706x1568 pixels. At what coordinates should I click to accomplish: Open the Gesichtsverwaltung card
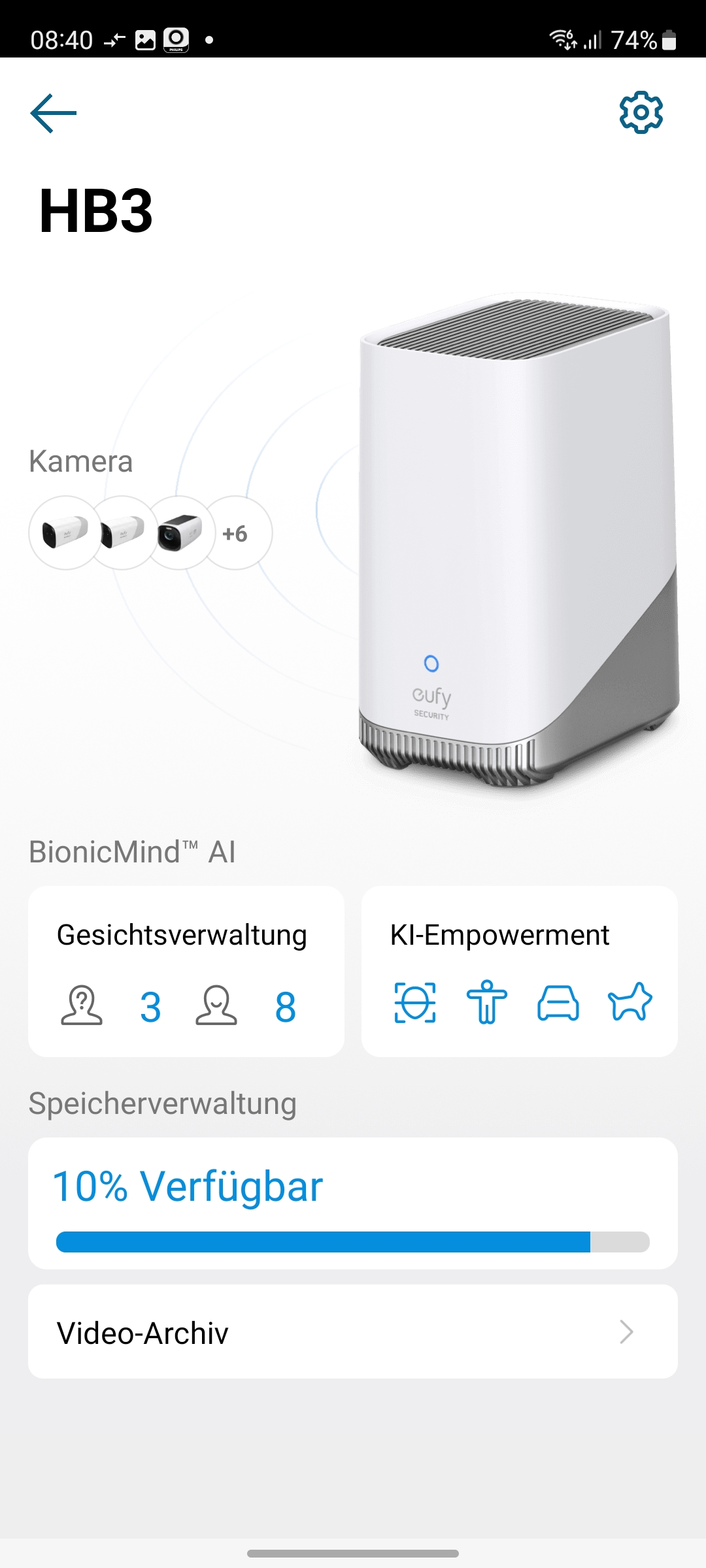pyautogui.click(x=186, y=971)
